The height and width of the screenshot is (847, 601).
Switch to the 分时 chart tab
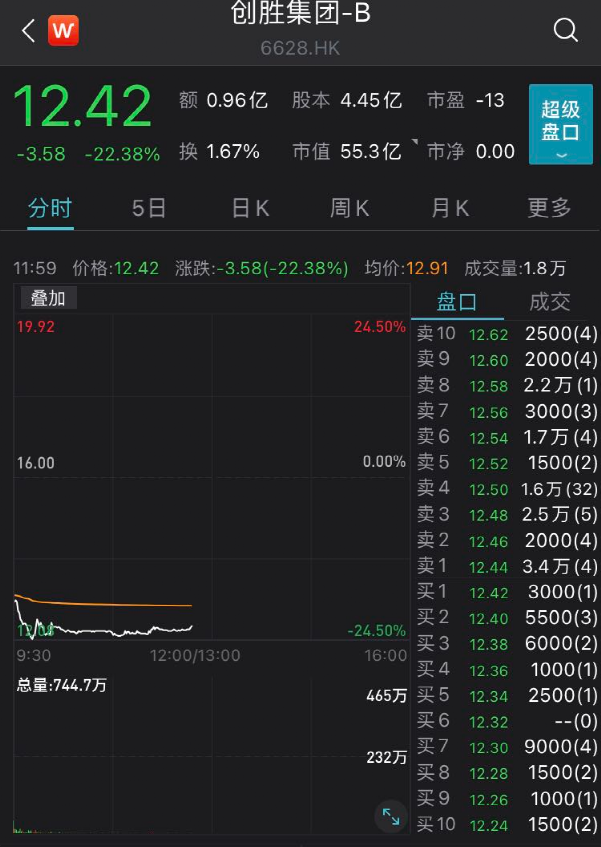point(50,208)
